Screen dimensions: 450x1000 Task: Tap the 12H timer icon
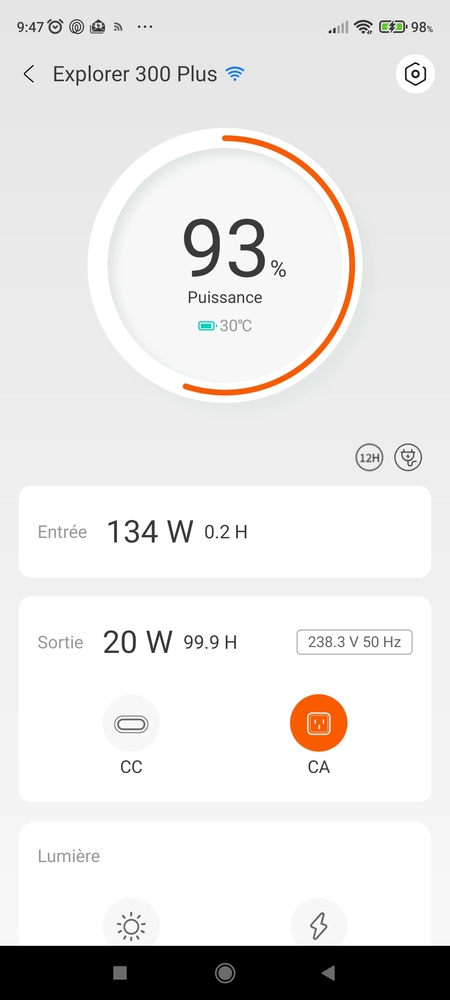(x=370, y=457)
